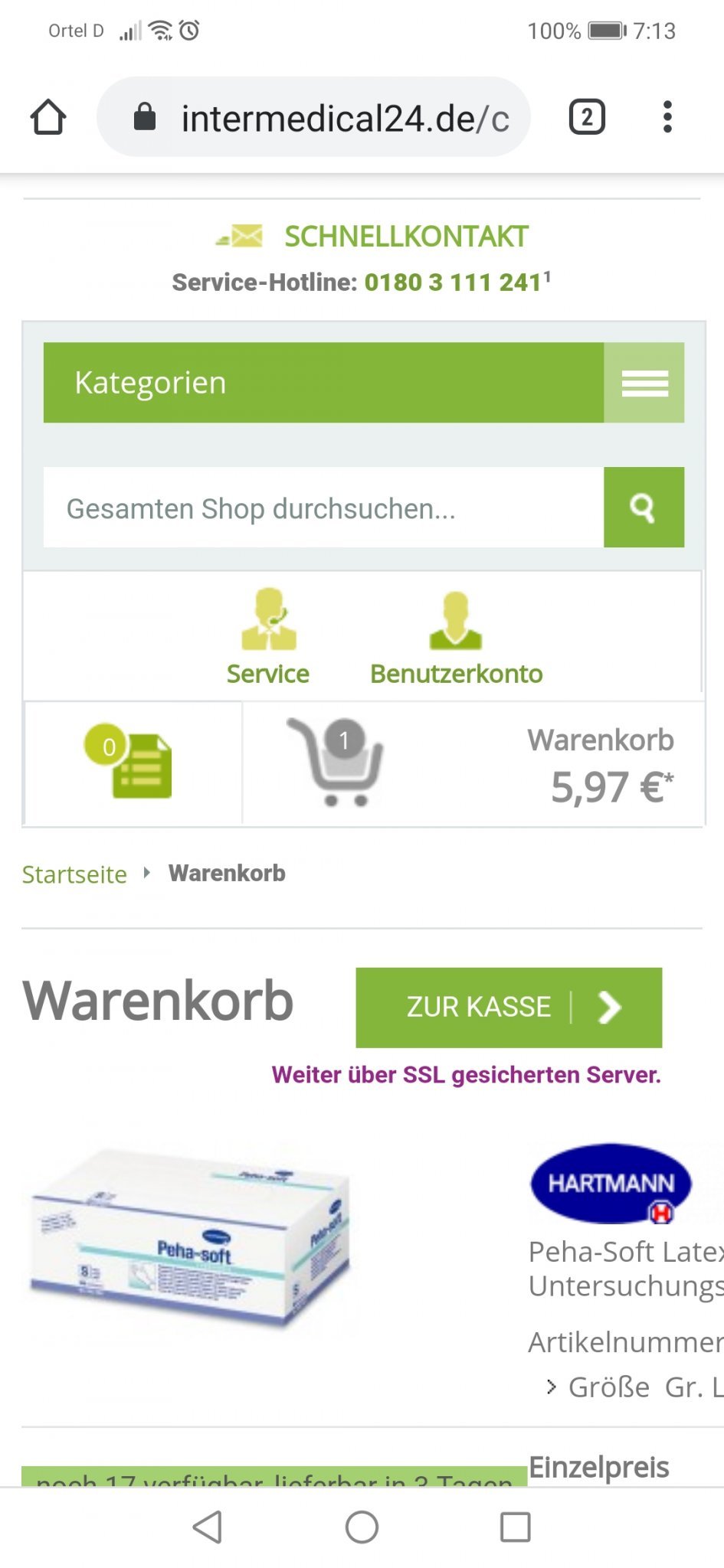Open Peha-Soft Latex product link
This screenshot has height=1568, width=724.
pos(624,1268)
